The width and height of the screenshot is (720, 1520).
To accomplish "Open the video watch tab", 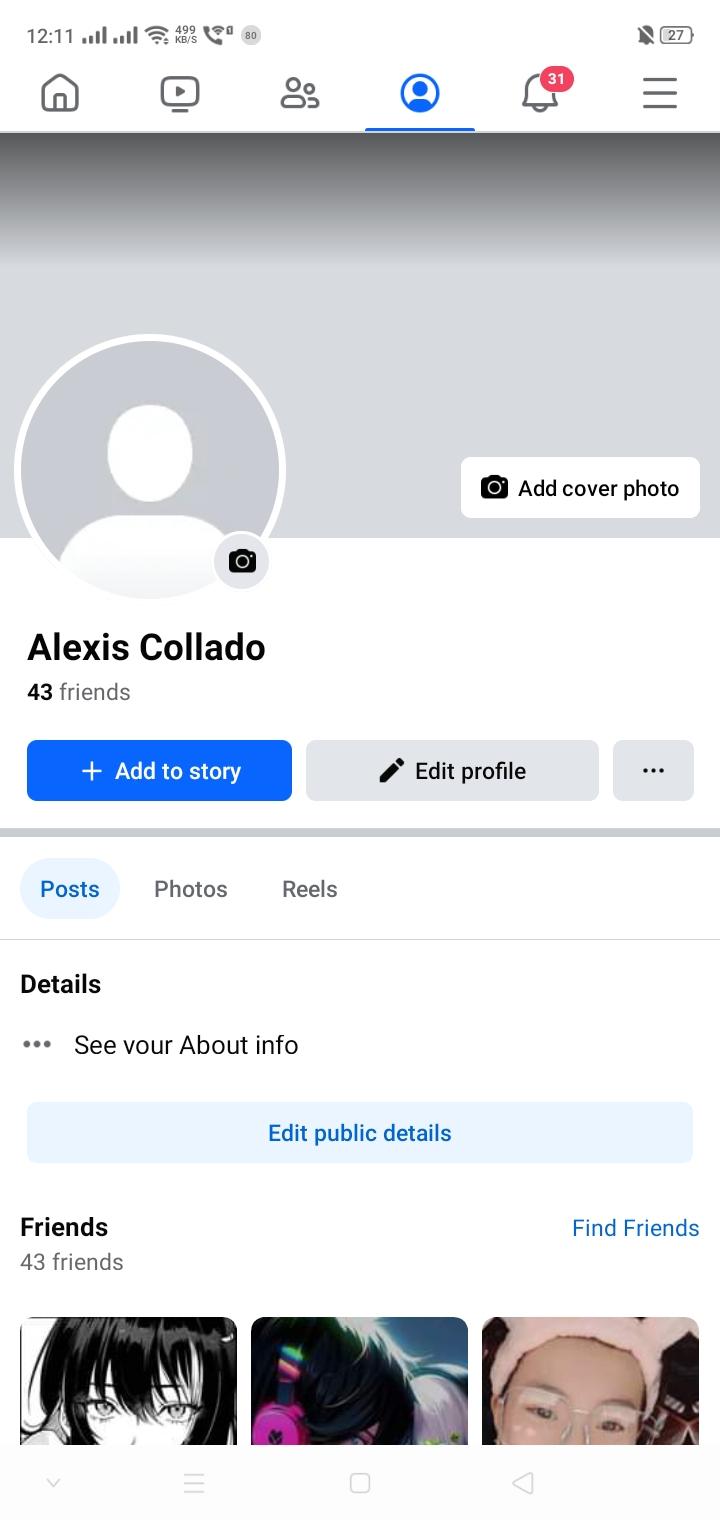I will pos(180,94).
